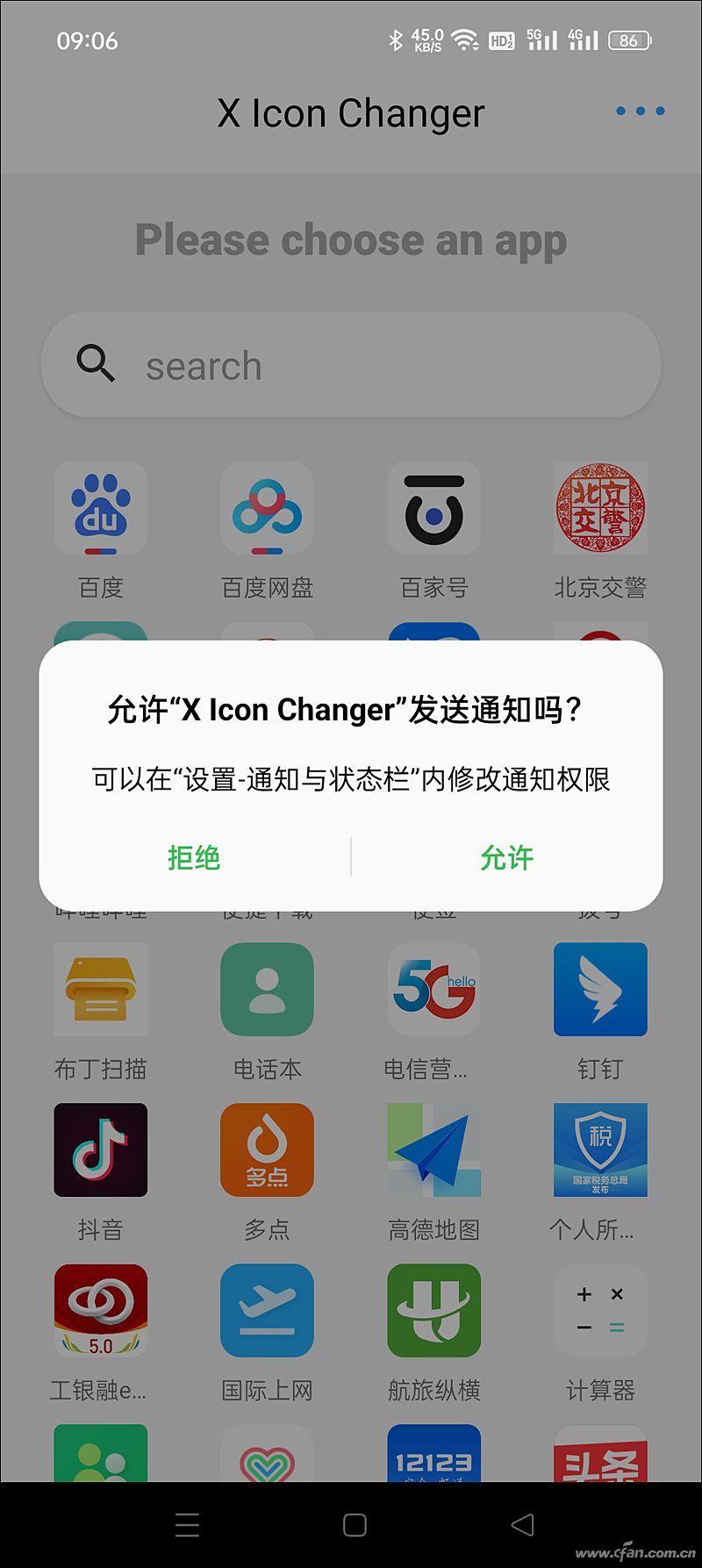Choose the 国际上网 app
The height and width of the screenshot is (1568, 702).
click(267, 1311)
